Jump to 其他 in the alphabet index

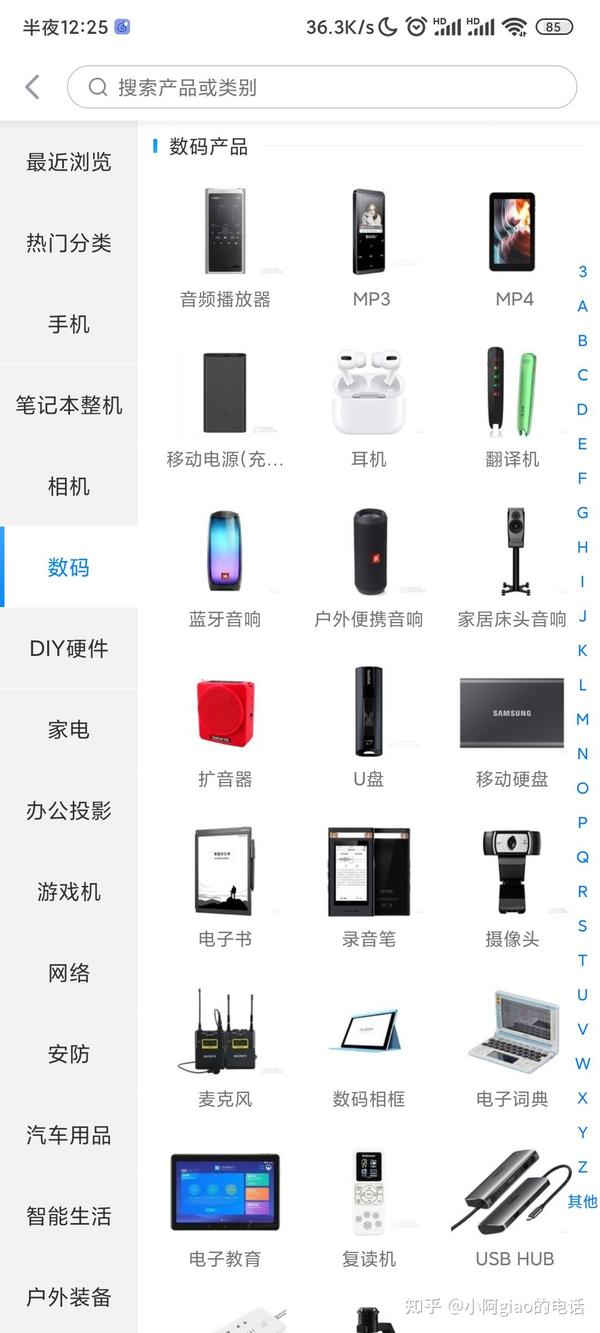582,1201
